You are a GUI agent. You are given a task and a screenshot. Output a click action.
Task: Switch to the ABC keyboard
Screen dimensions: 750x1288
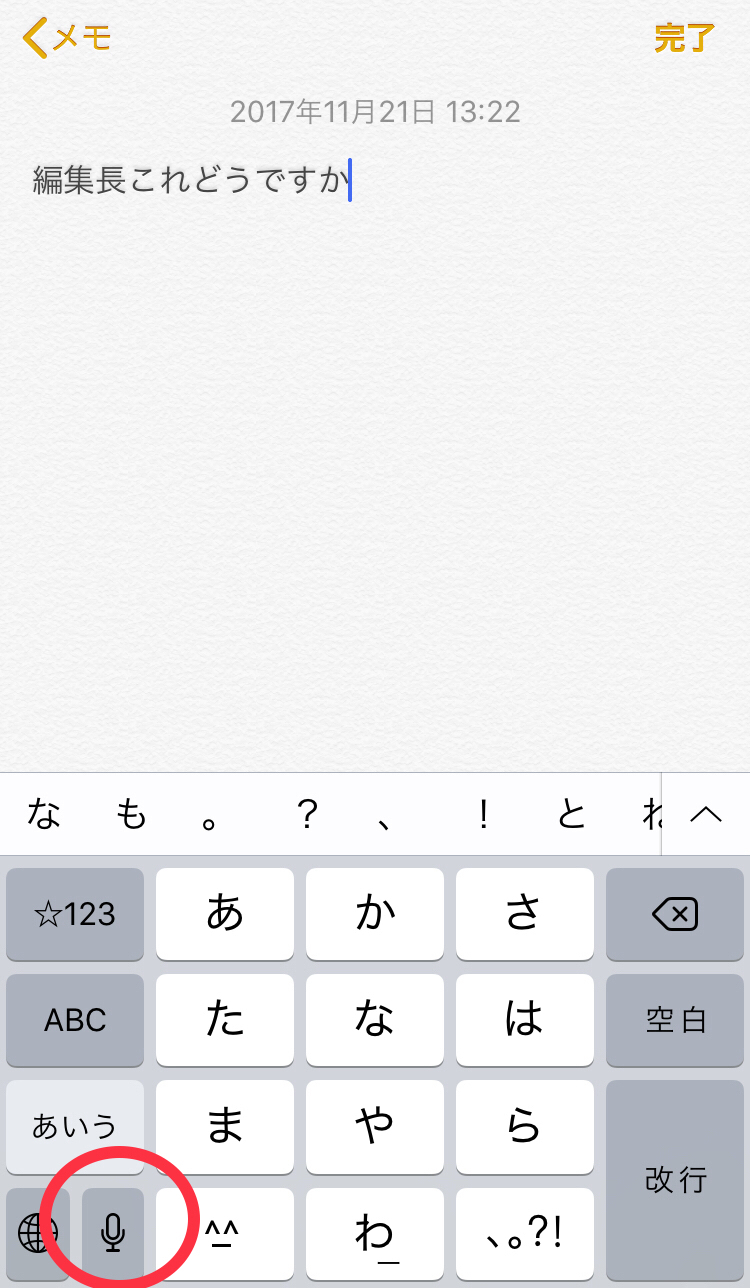pyautogui.click(x=75, y=1020)
